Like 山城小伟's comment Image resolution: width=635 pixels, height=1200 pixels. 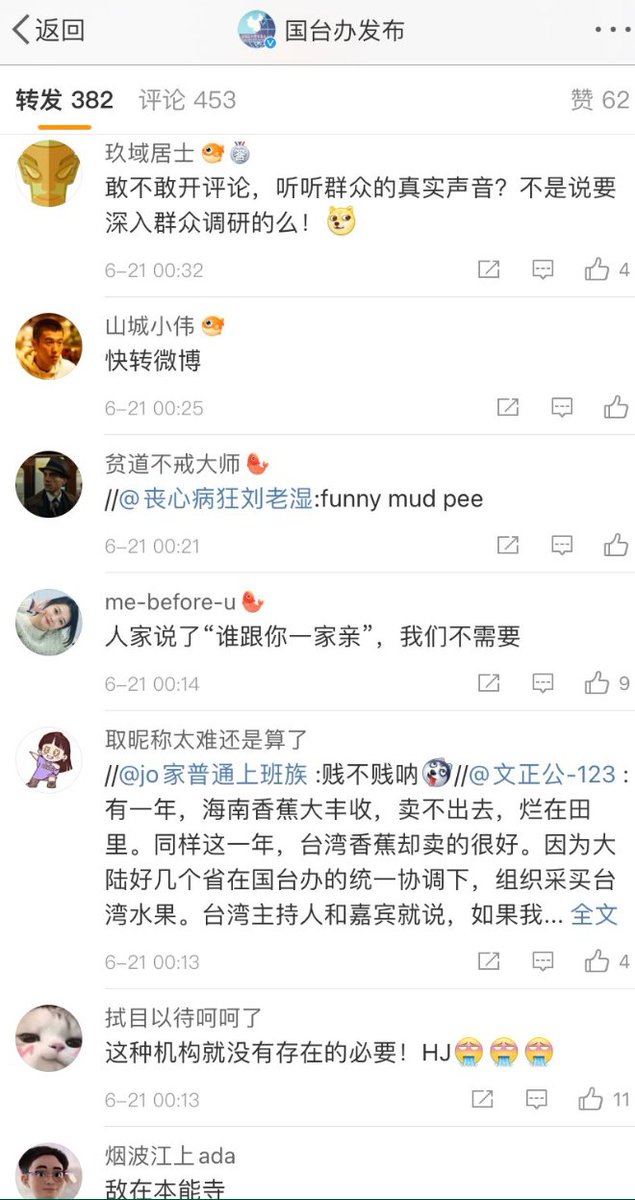pyautogui.click(x=616, y=407)
